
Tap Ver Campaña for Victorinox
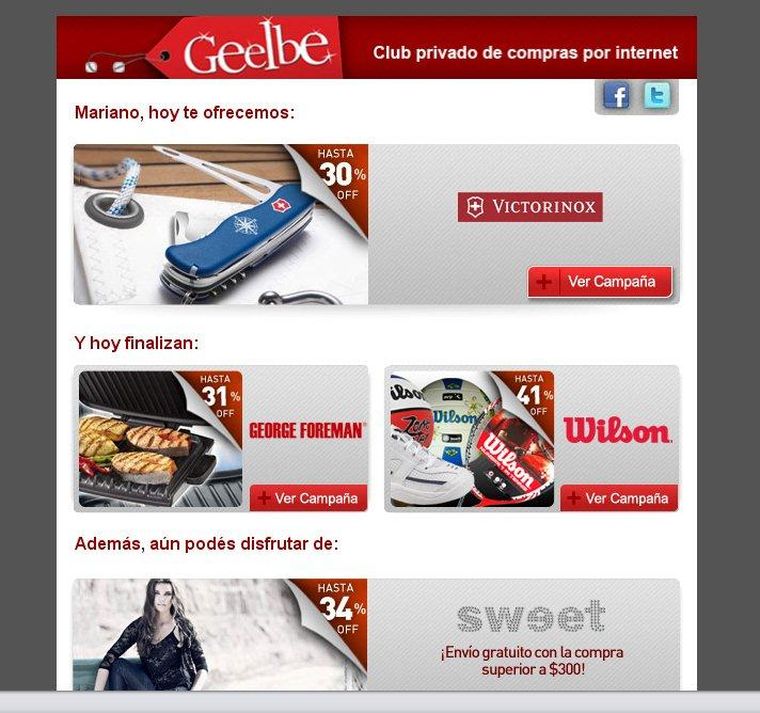(600, 282)
